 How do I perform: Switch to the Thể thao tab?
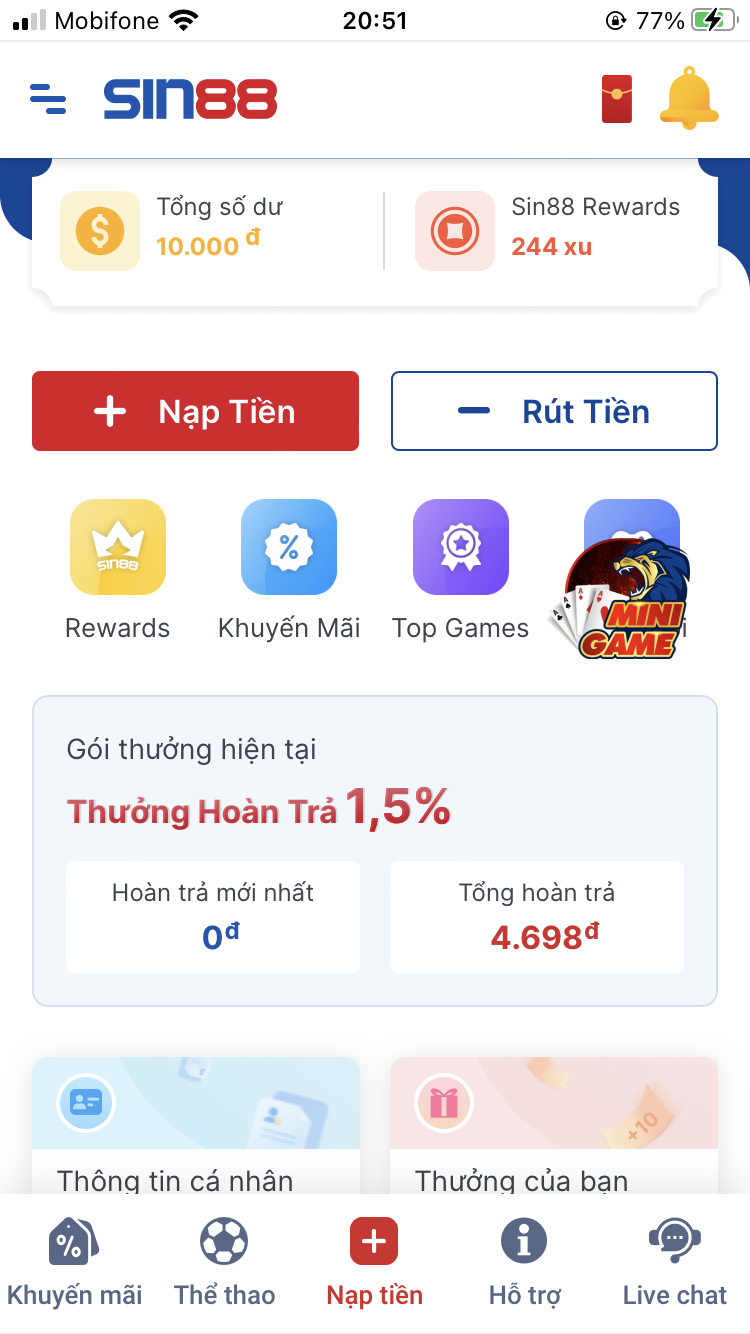point(224,1264)
